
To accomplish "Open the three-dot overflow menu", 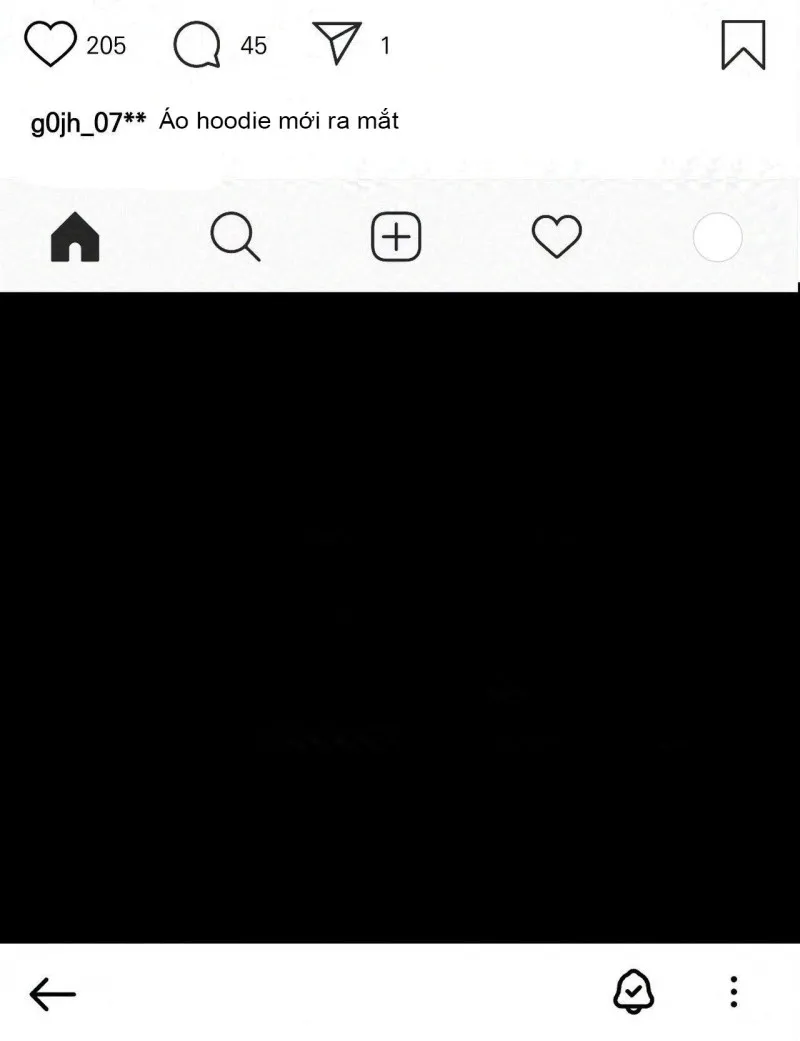I will pos(734,991).
